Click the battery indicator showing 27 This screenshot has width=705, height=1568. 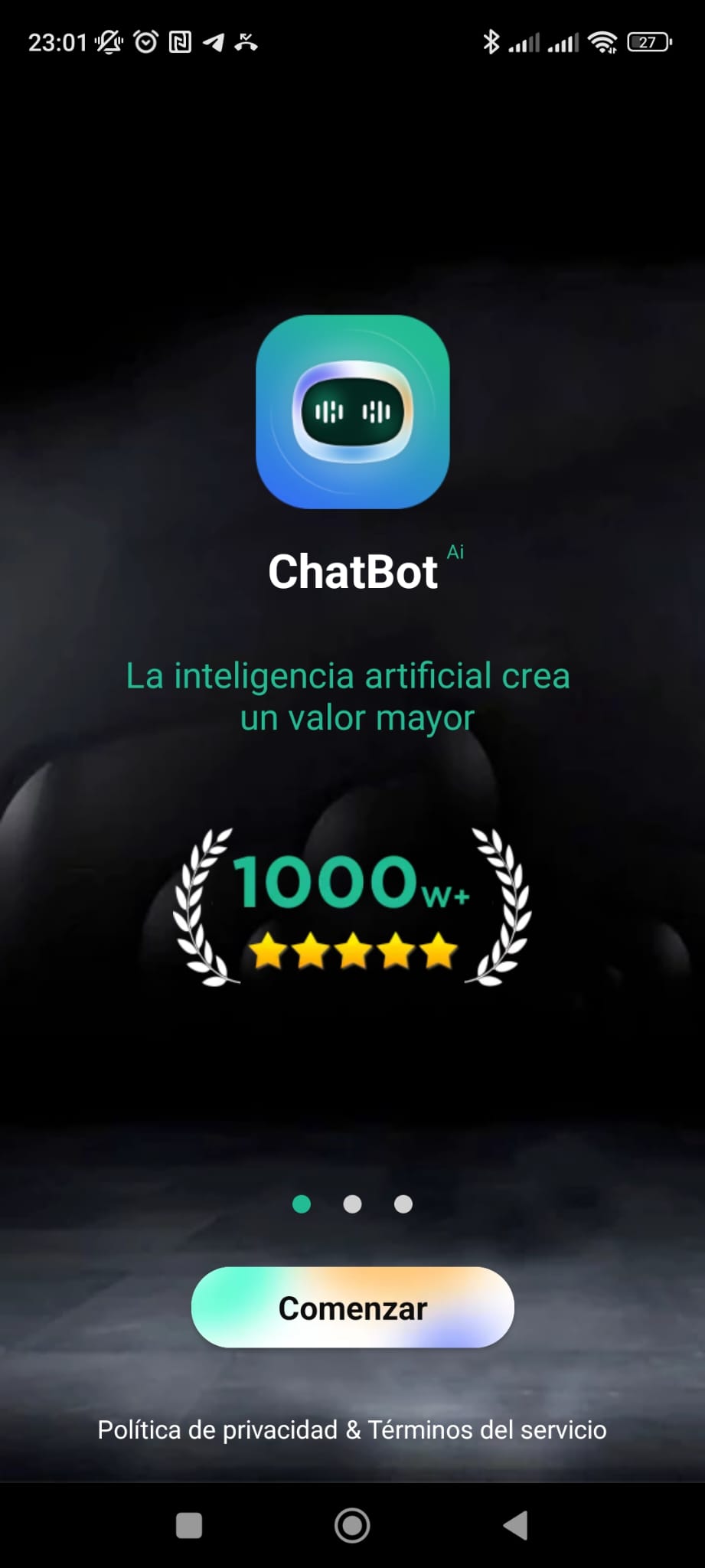point(647,42)
